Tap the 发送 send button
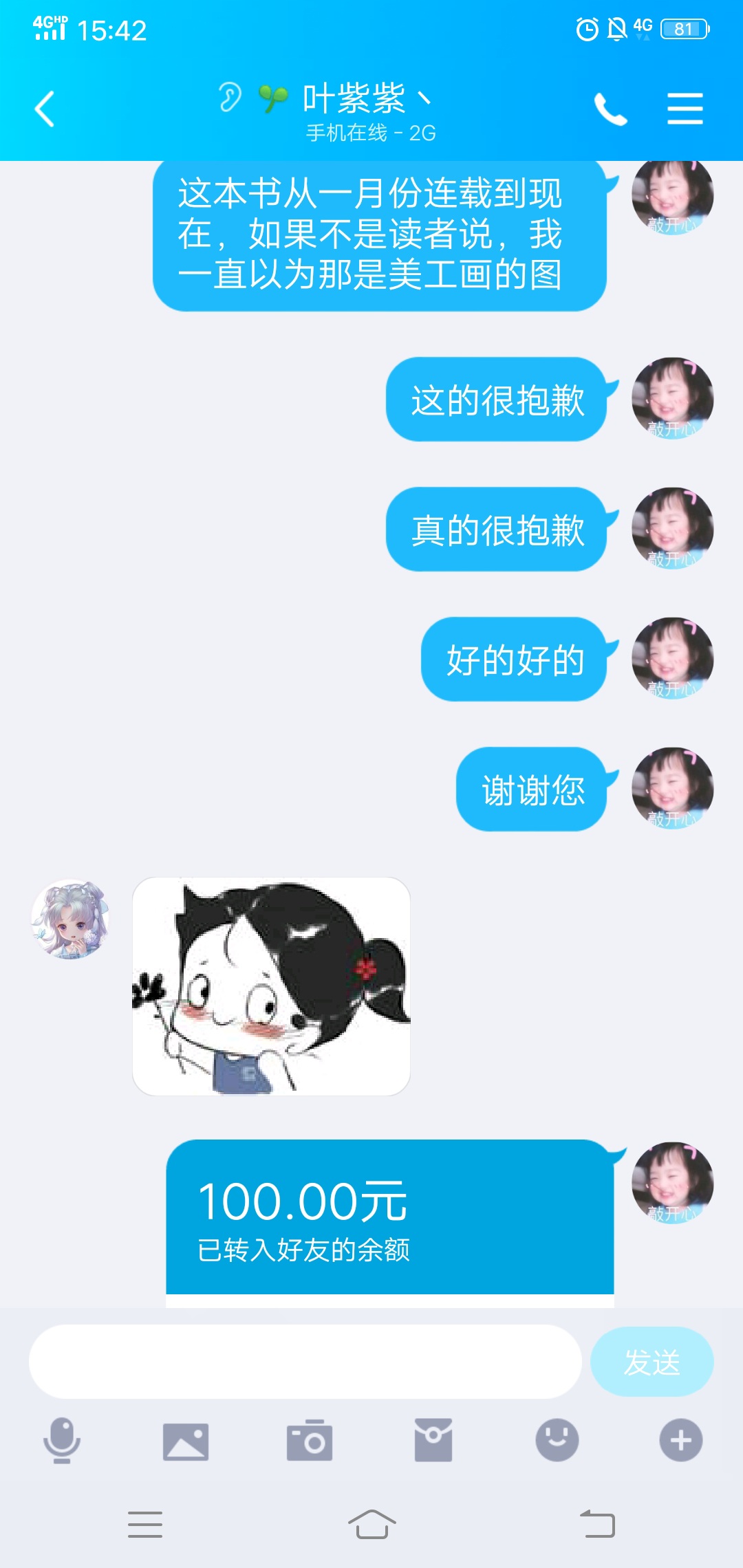Viewport: 743px width, 1568px height. click(652, 1362)
